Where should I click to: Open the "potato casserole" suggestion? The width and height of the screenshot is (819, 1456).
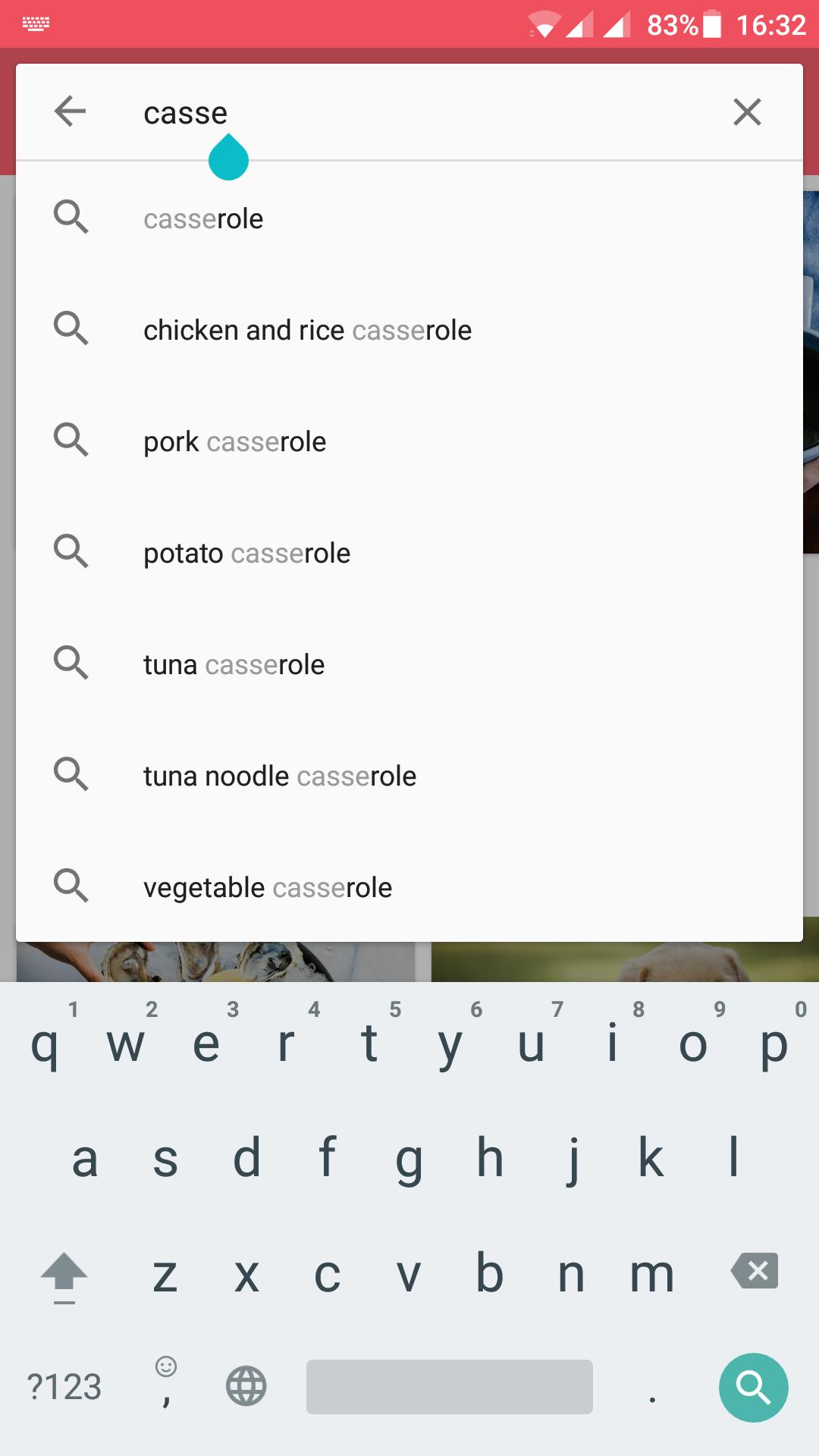pos(409,553)
